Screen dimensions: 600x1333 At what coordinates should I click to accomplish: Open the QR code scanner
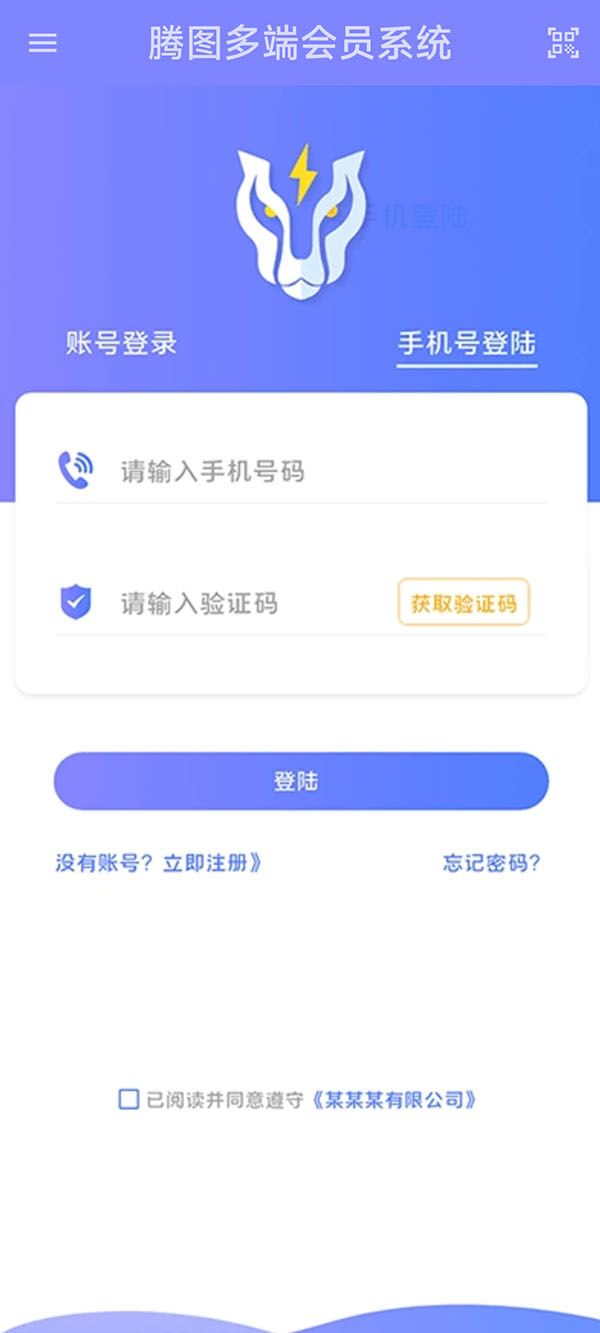coord(563,43)
